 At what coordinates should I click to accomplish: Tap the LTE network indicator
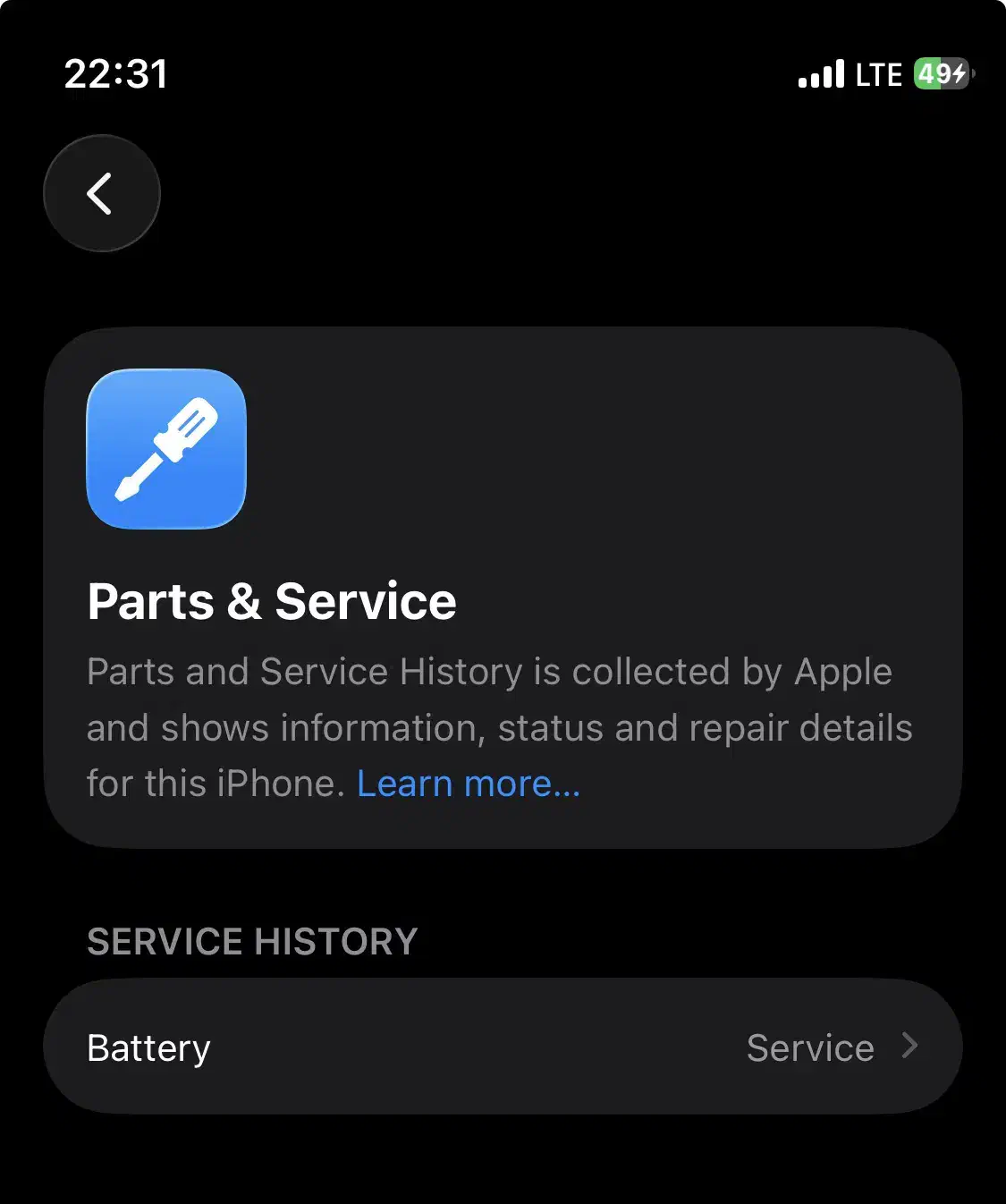[x=879, y=74]
